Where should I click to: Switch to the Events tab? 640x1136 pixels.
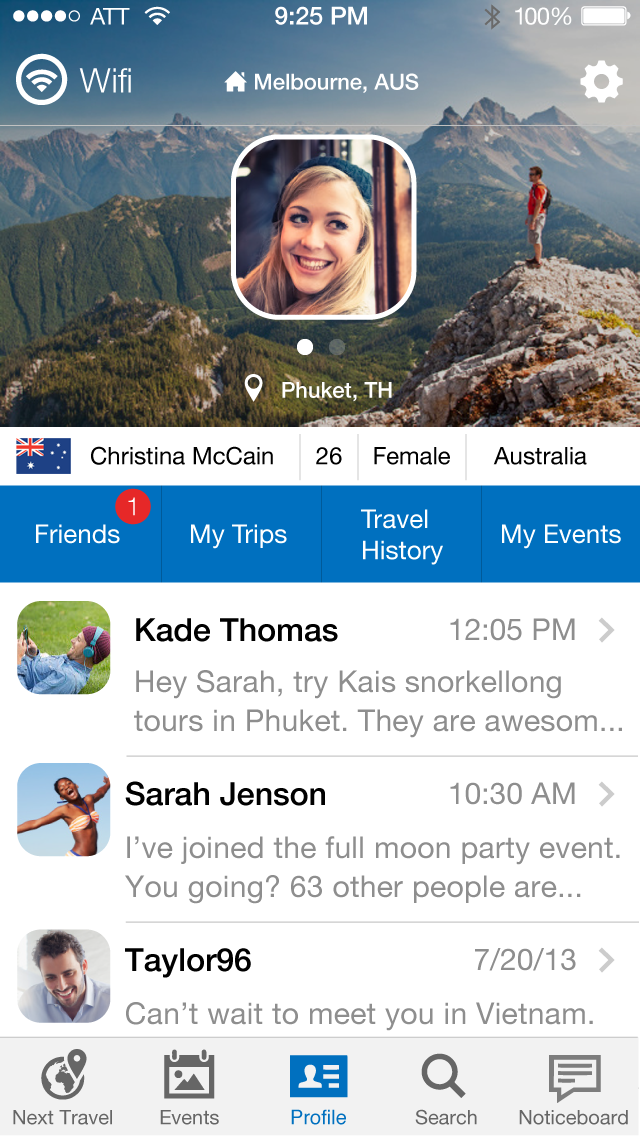pos(189,1088)
